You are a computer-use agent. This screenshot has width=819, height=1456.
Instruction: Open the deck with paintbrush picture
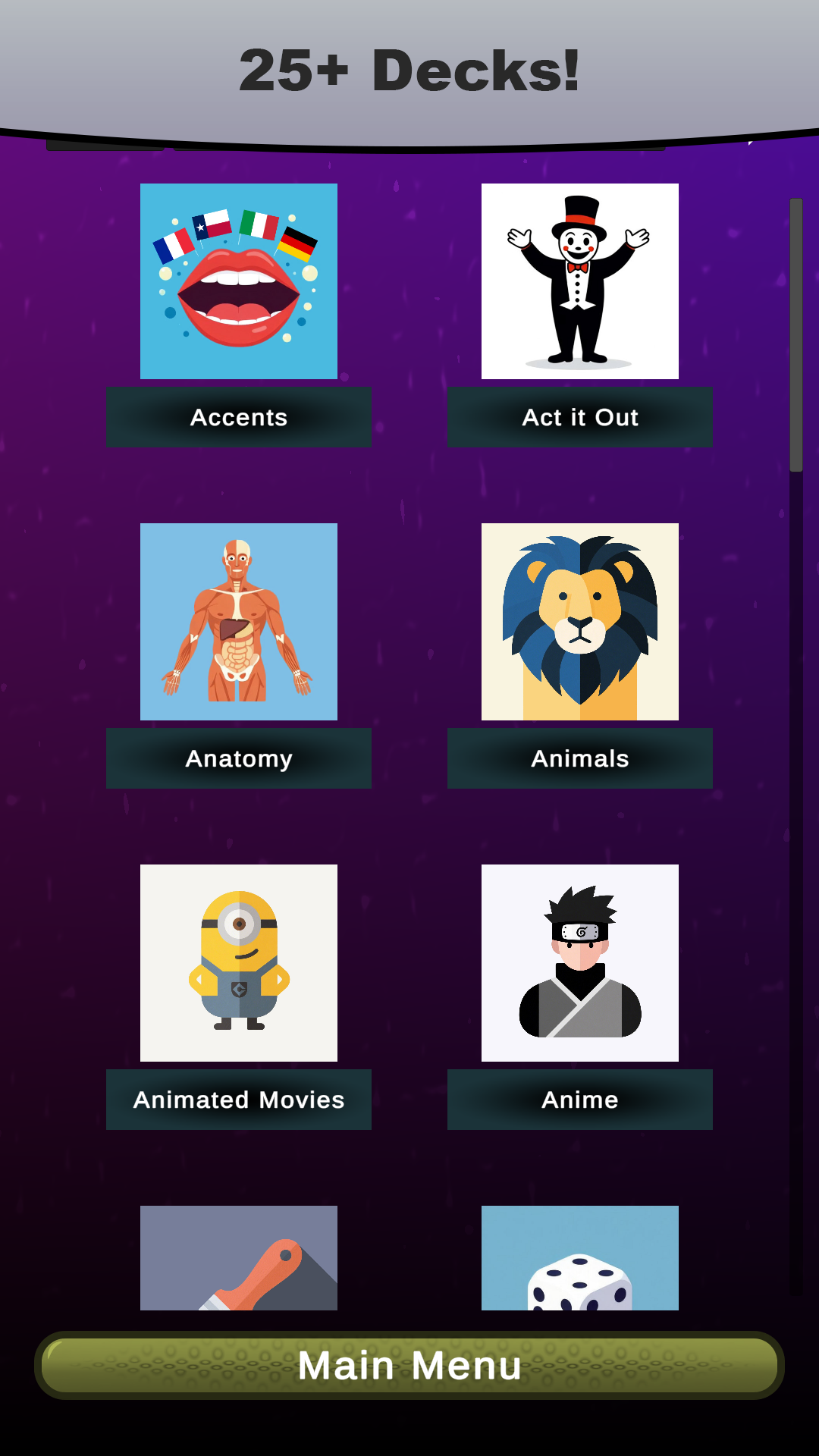point(239,1259)
